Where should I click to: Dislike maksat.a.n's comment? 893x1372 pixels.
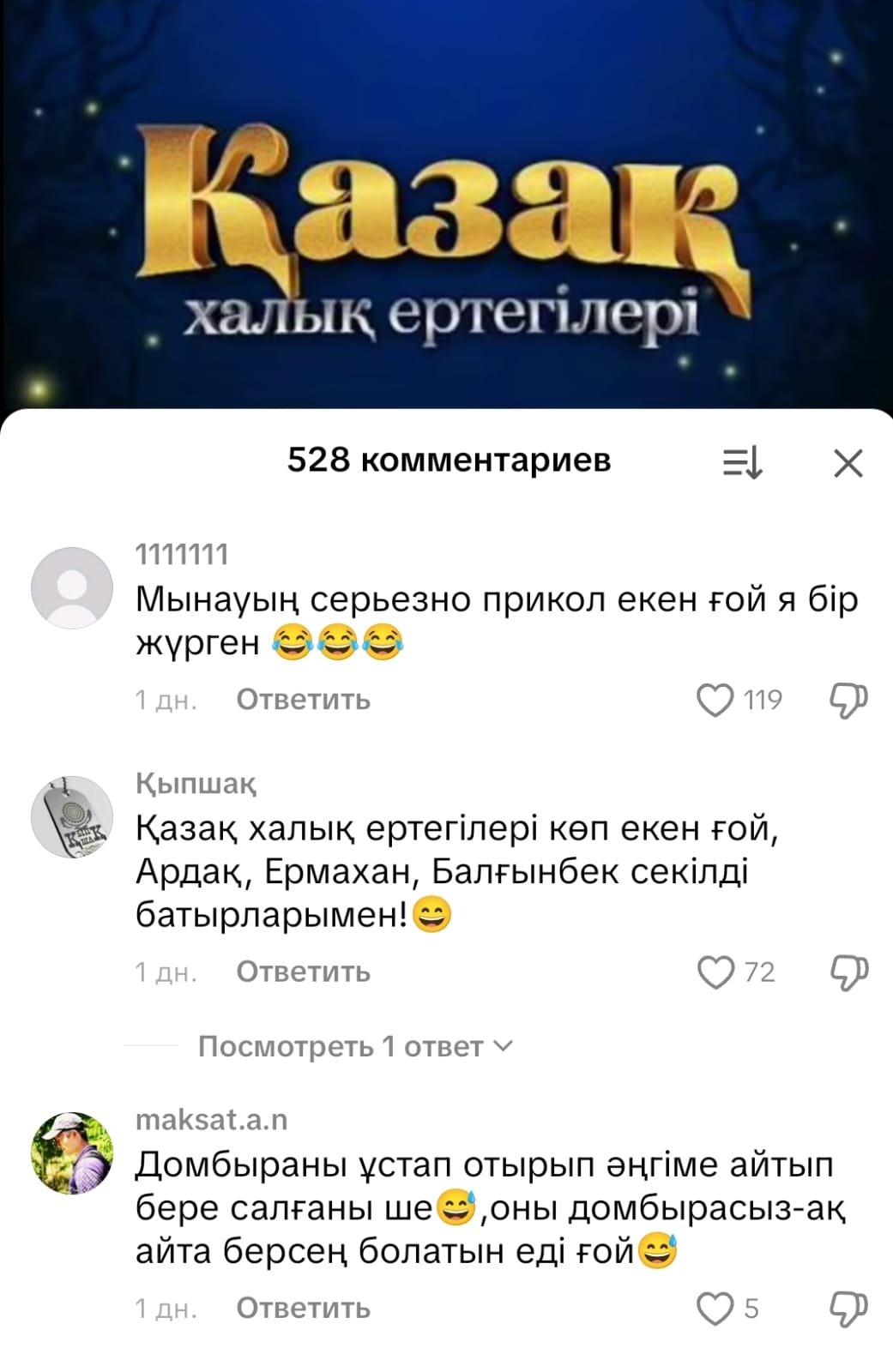click(x=848, y=1309)
